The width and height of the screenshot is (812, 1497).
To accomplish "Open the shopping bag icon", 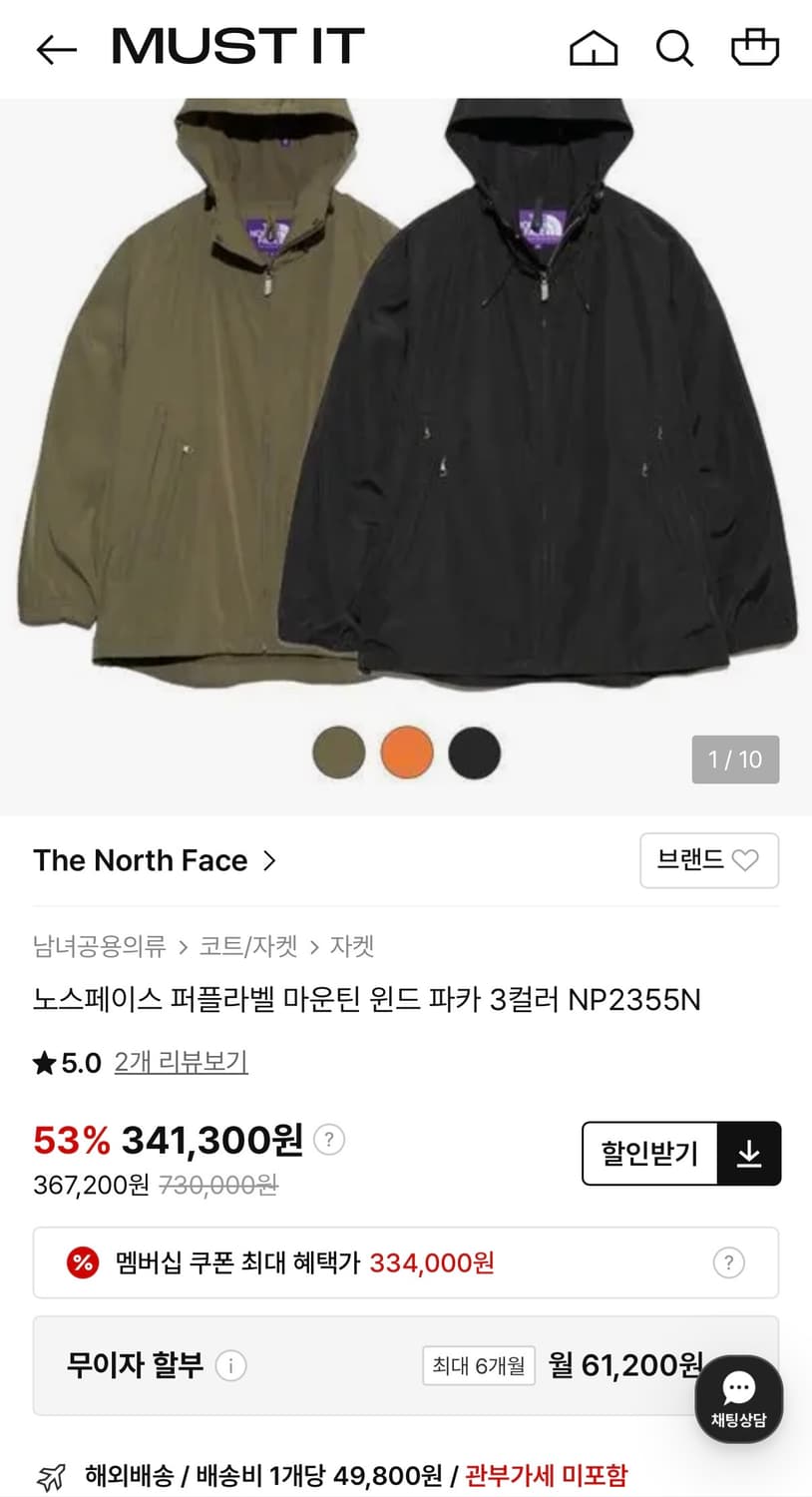I will 756,48.
